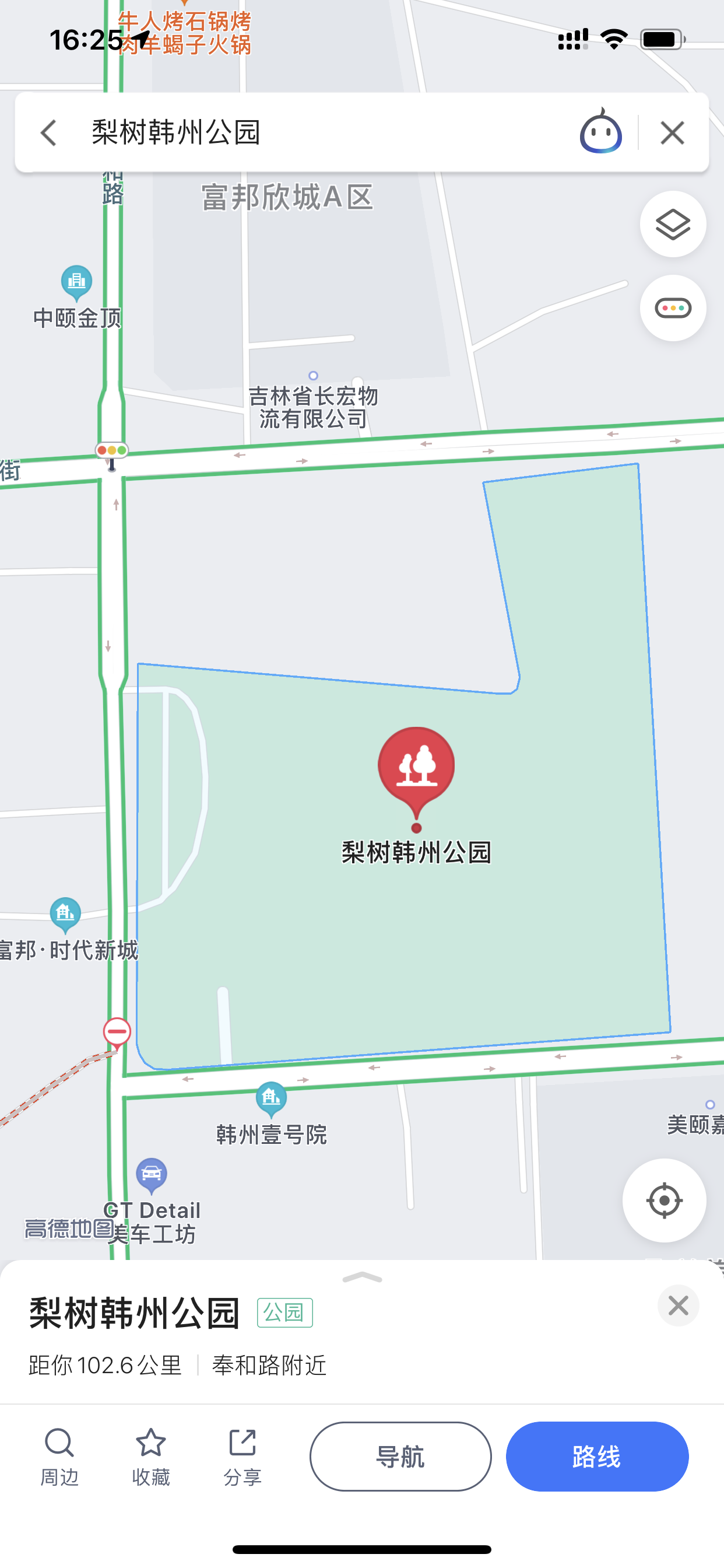Save this park via 收藏
The height and width of the screenshot is (1568, 724).
[x=150, y=1457]
